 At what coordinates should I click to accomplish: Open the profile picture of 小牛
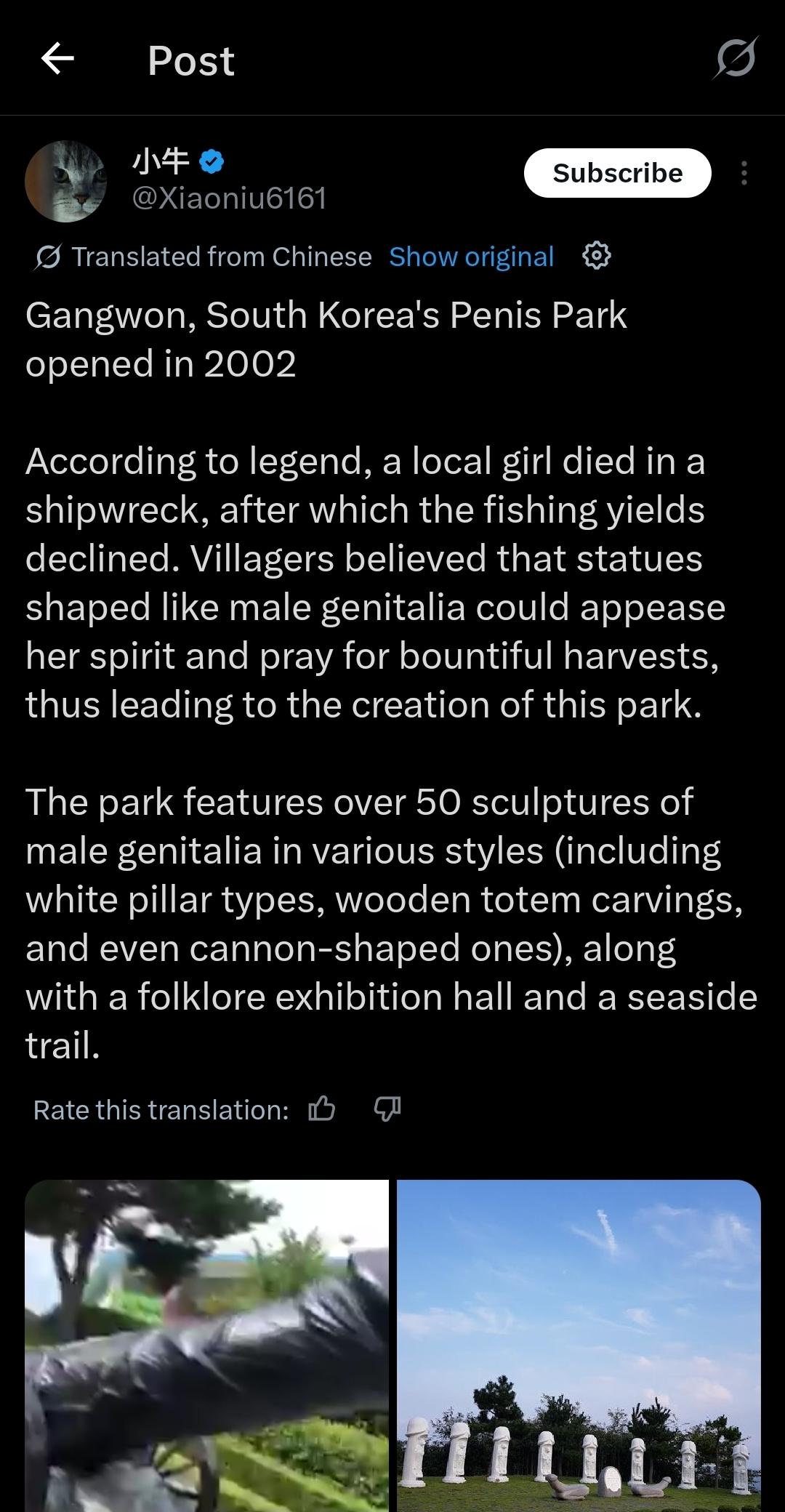coord(65,181)
